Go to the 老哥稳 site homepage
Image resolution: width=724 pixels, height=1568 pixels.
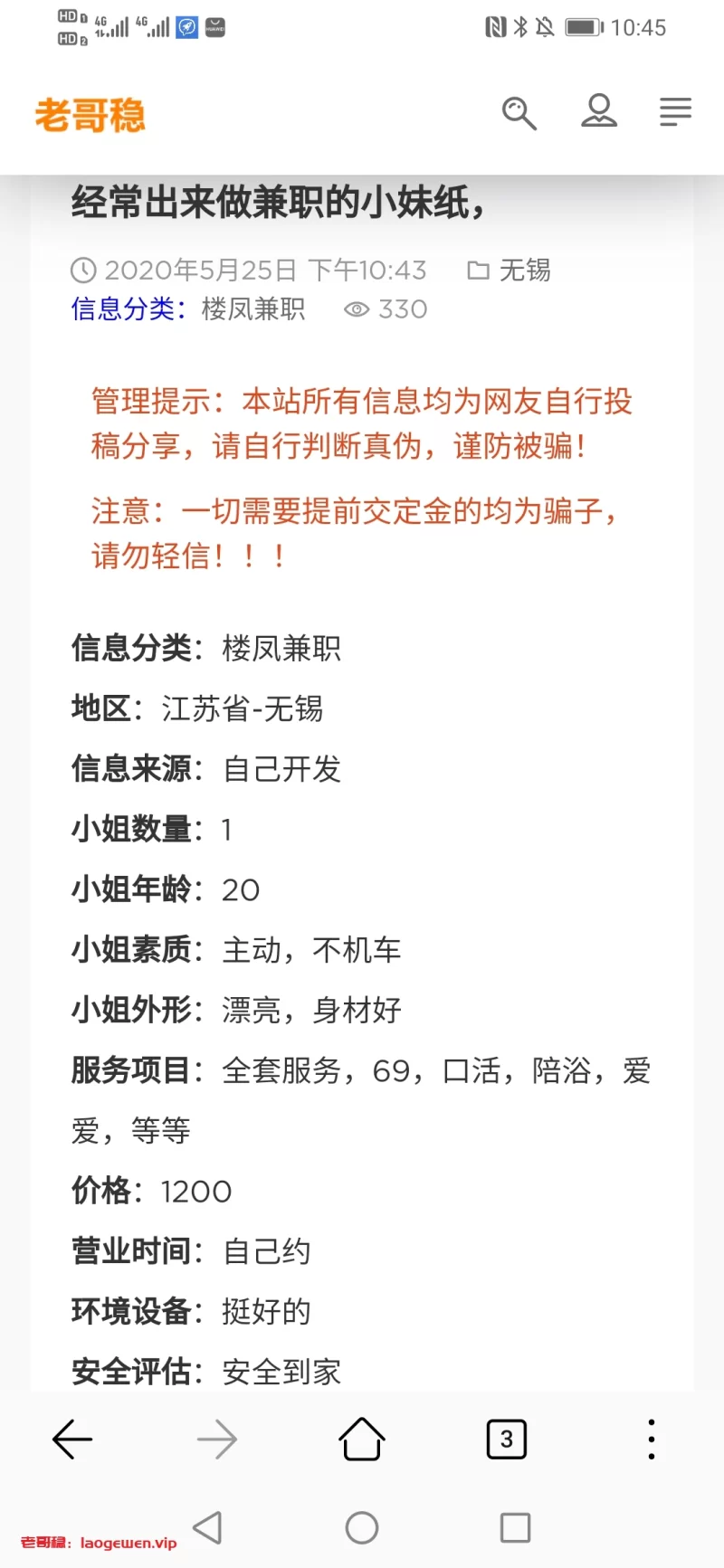pyautogui.click(x=90, y=115)
